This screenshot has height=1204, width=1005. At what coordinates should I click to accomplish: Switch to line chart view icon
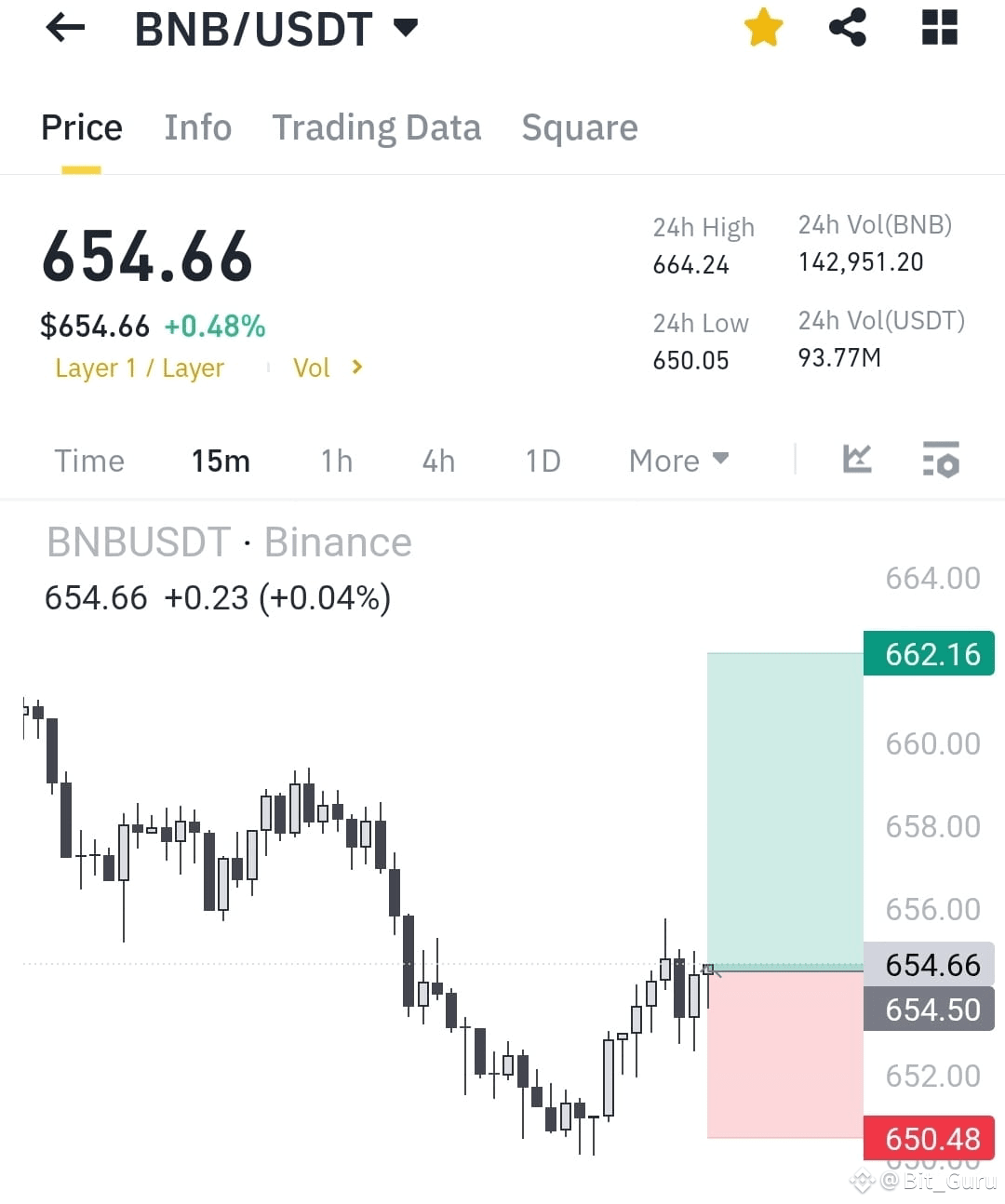point(856,460)
